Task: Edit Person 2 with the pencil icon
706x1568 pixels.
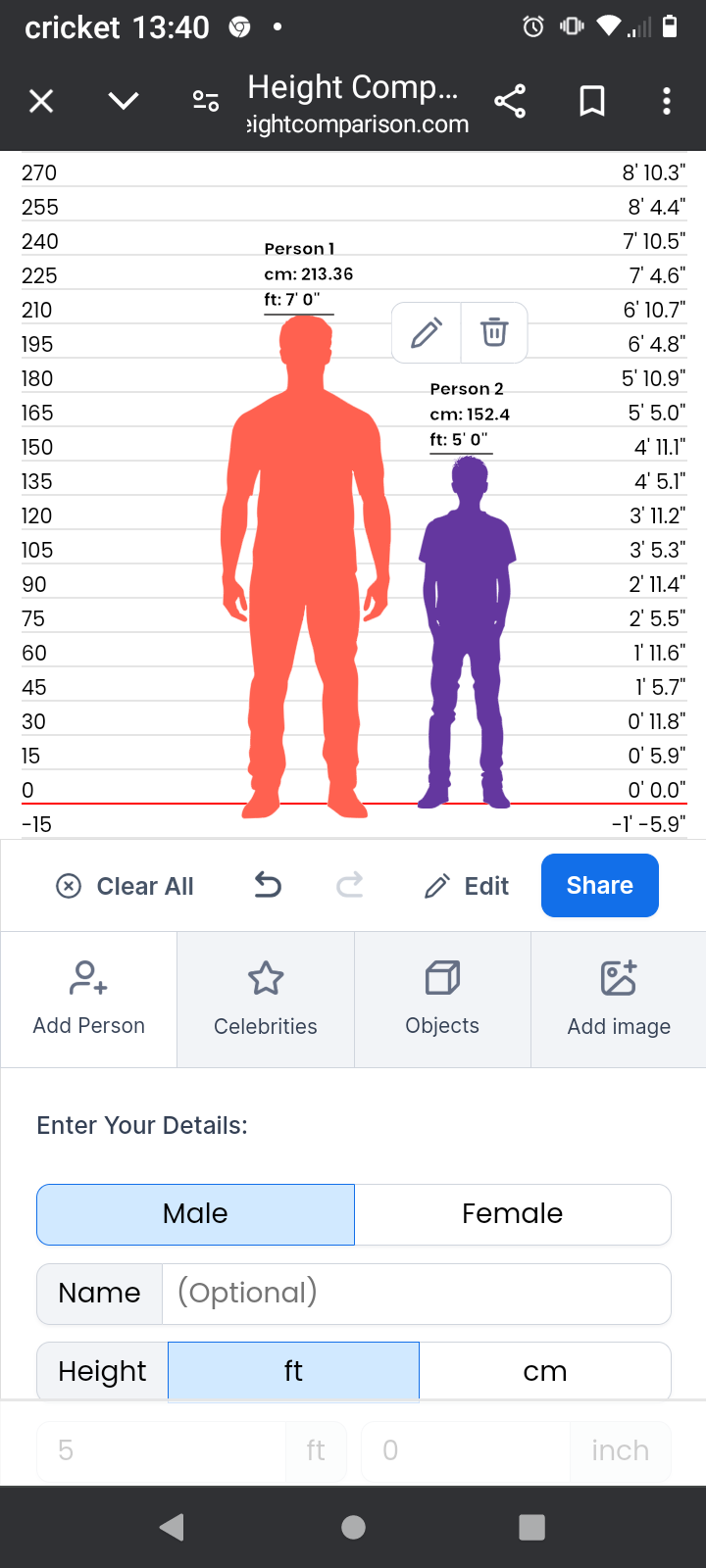Action: click(x=426, y=333)
